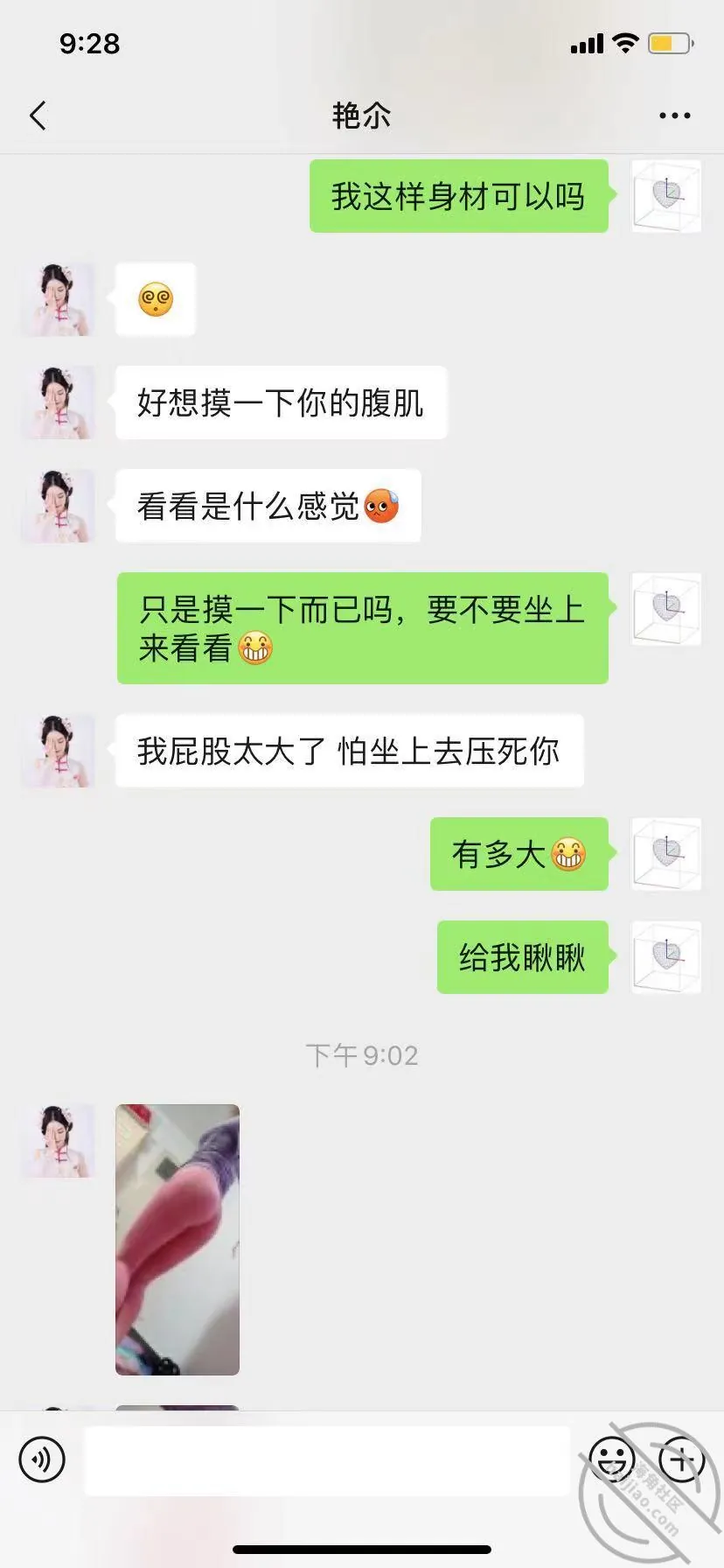
Task: Open my avatar beside 给我瞅瞅
Action: pyautogui.click(x=666, y=956)
